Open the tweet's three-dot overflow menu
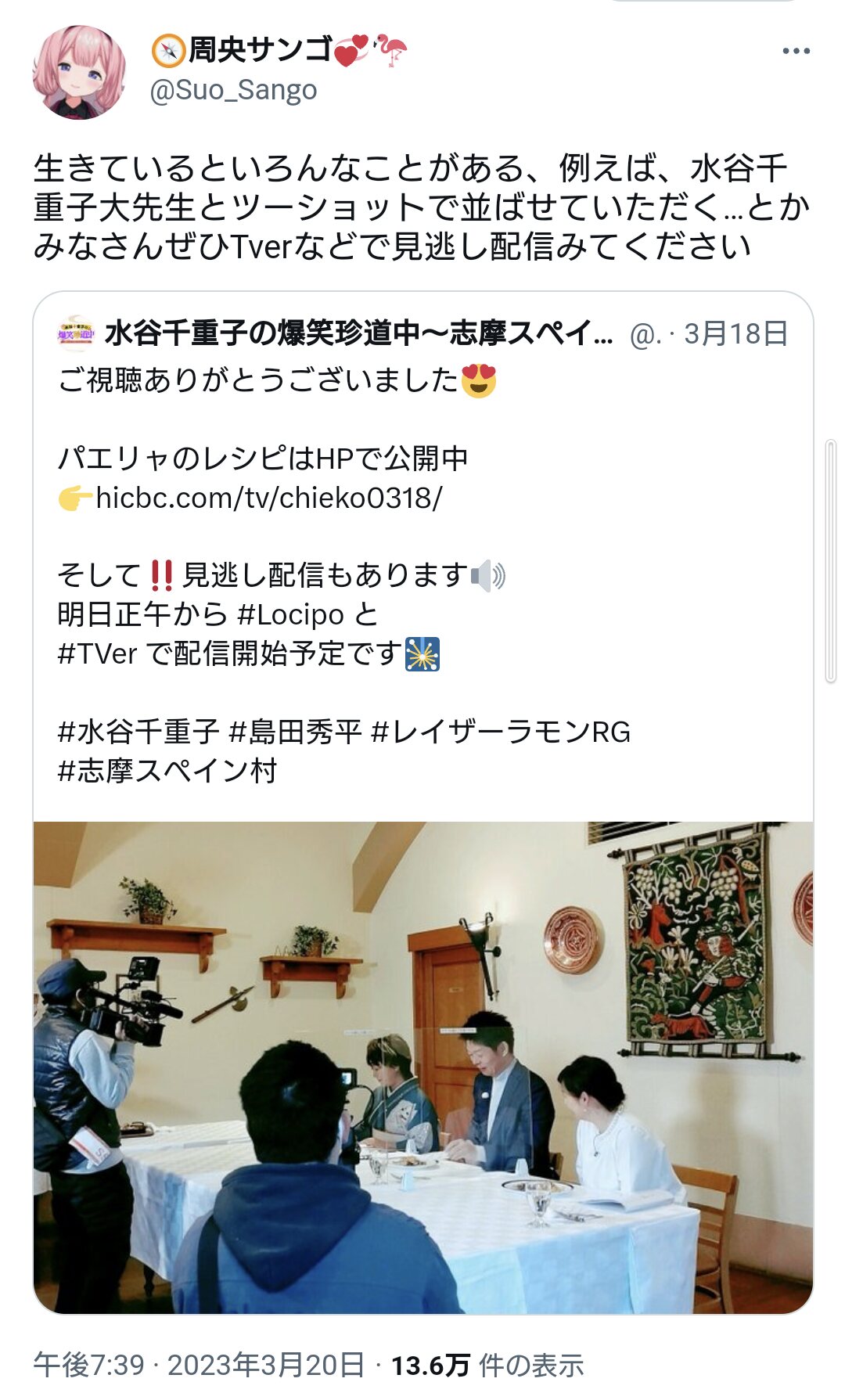This screenshot has width=845, height=1400. [x=796, y=52]
